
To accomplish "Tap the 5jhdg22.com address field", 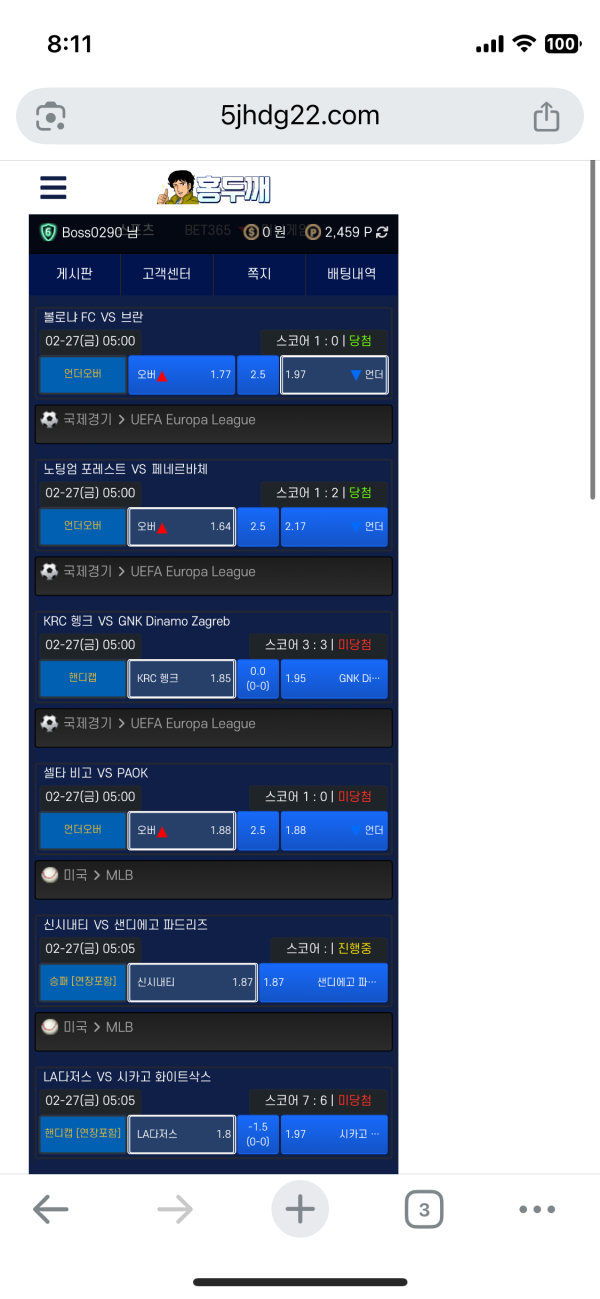I will [300, 116].
